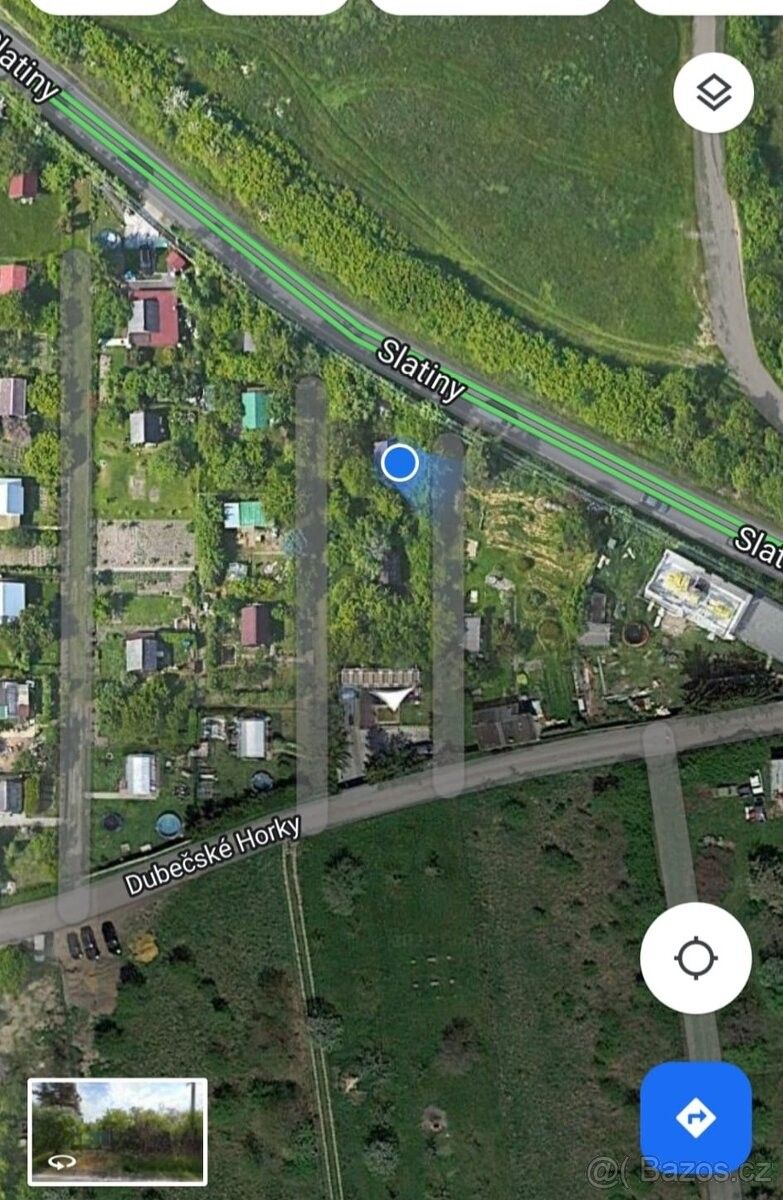Screen dimensions: 783x1200
Task: Tap the blue current location dot
Action: (x=400, y=463)
